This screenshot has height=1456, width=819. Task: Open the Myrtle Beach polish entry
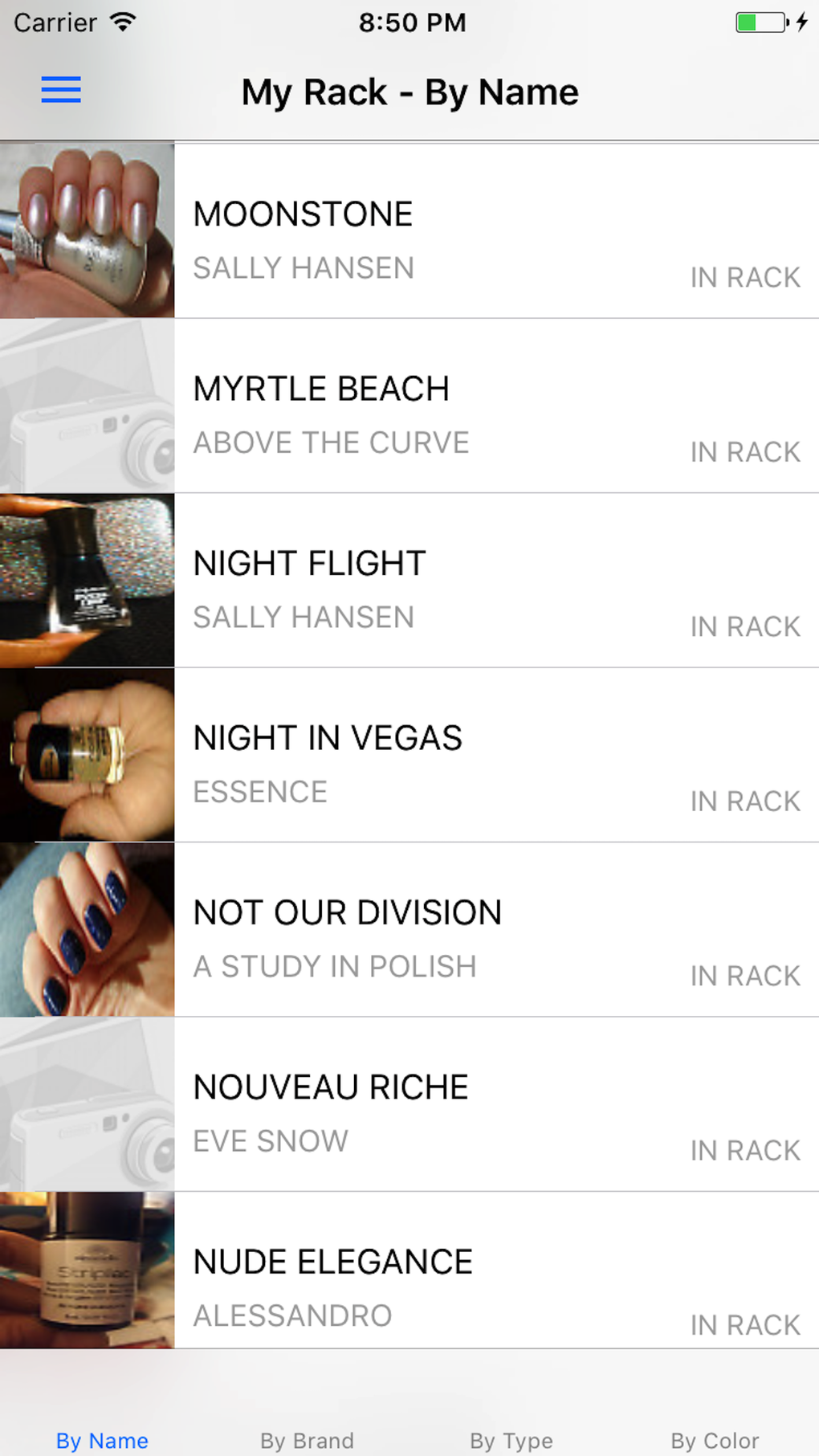(409, 406)
